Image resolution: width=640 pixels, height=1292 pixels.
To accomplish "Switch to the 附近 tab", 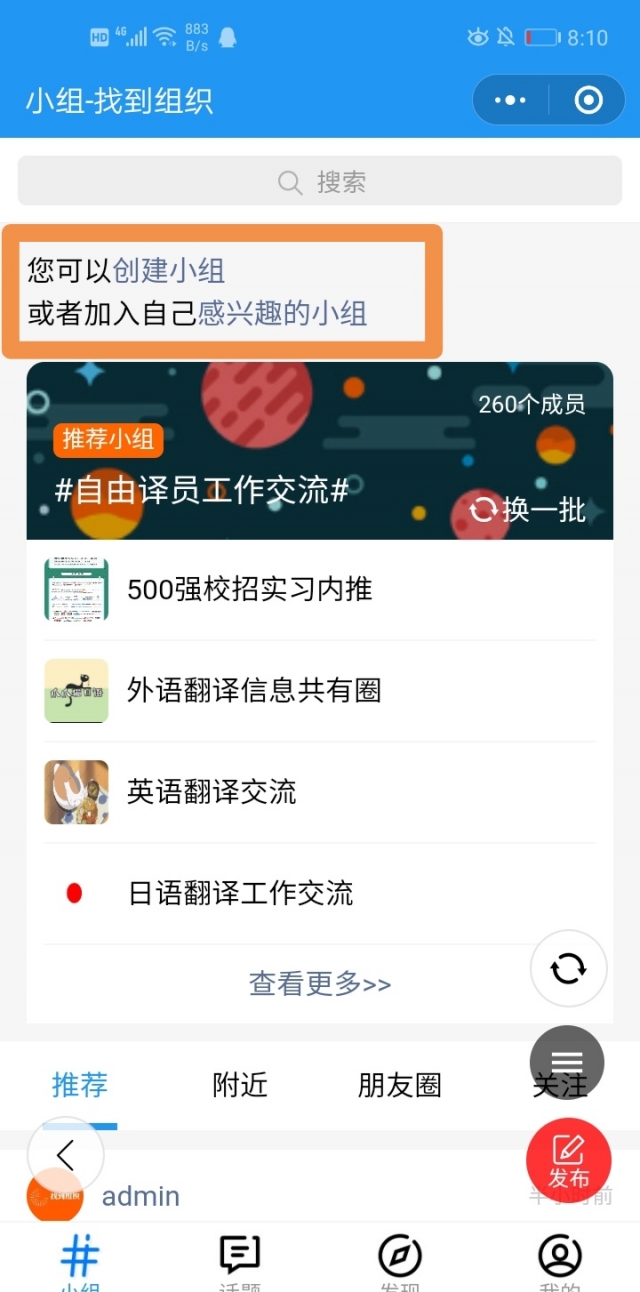I will [x=240, y=1085].
